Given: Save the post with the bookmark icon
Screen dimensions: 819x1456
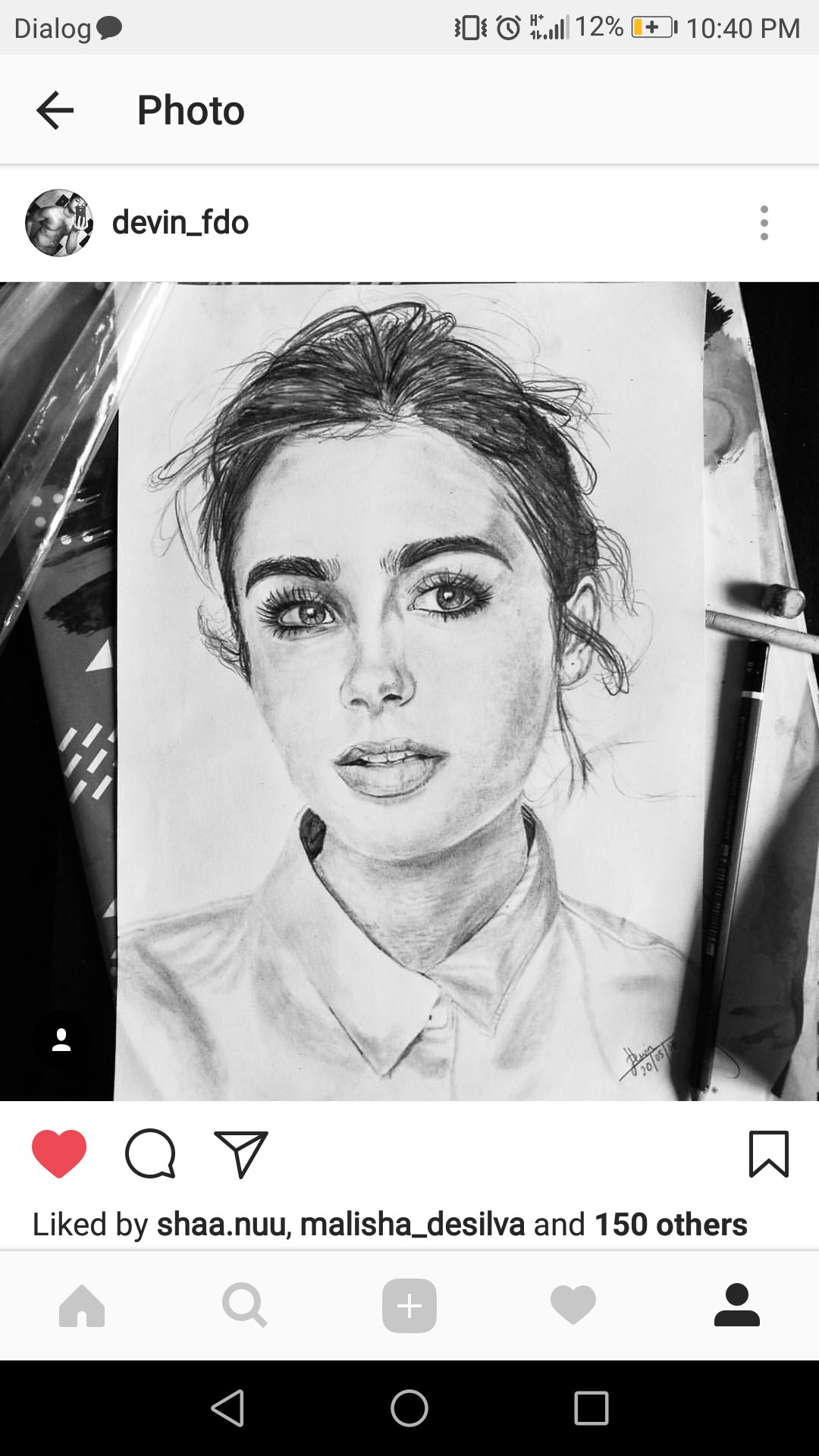Looking at the screenshot, I should point(769,1153).
